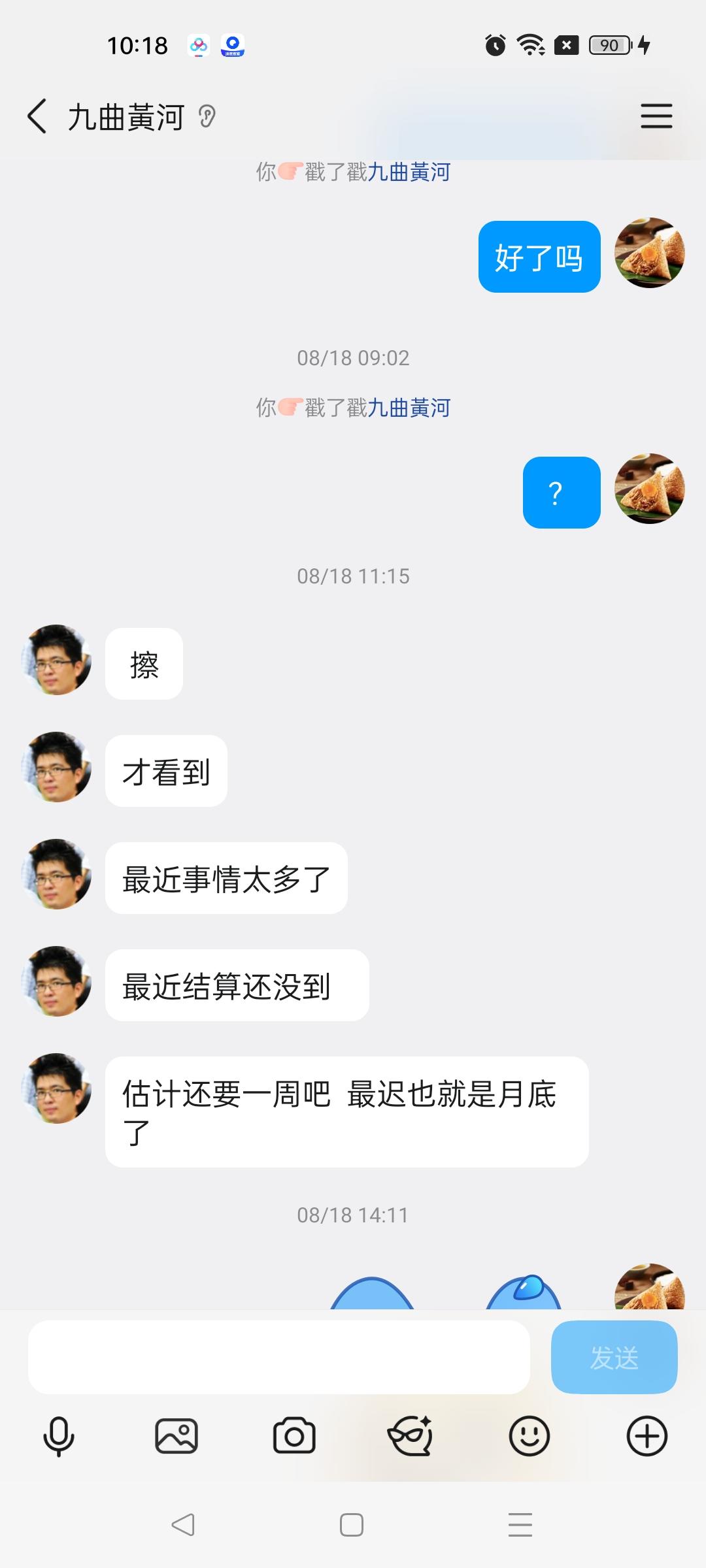The image size is (706, 1568).
Task: Select the voice message microphone icon
Action: point(59,1437)
